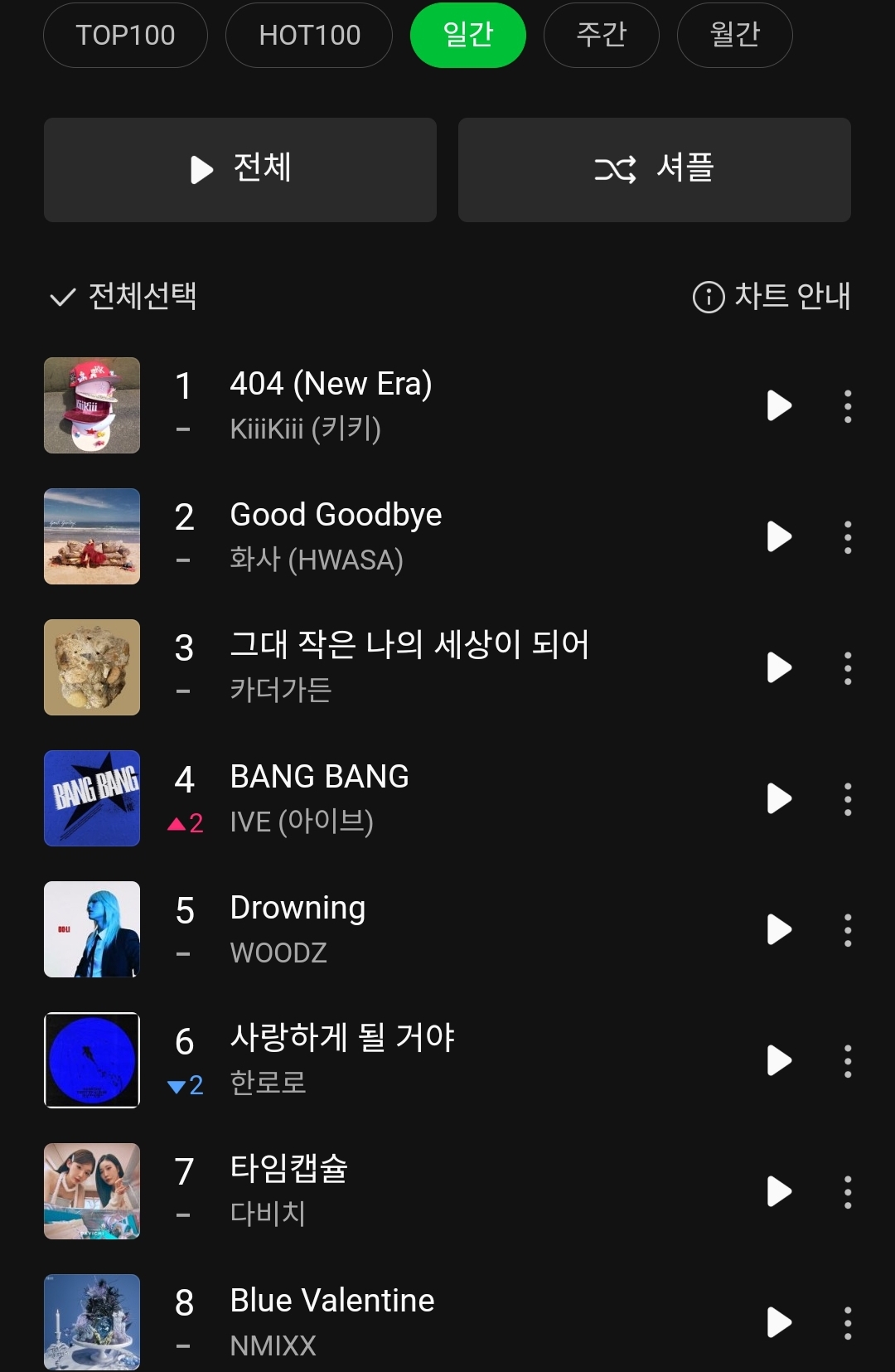Select the 주간 weekly chart tab

coord(601,35)
